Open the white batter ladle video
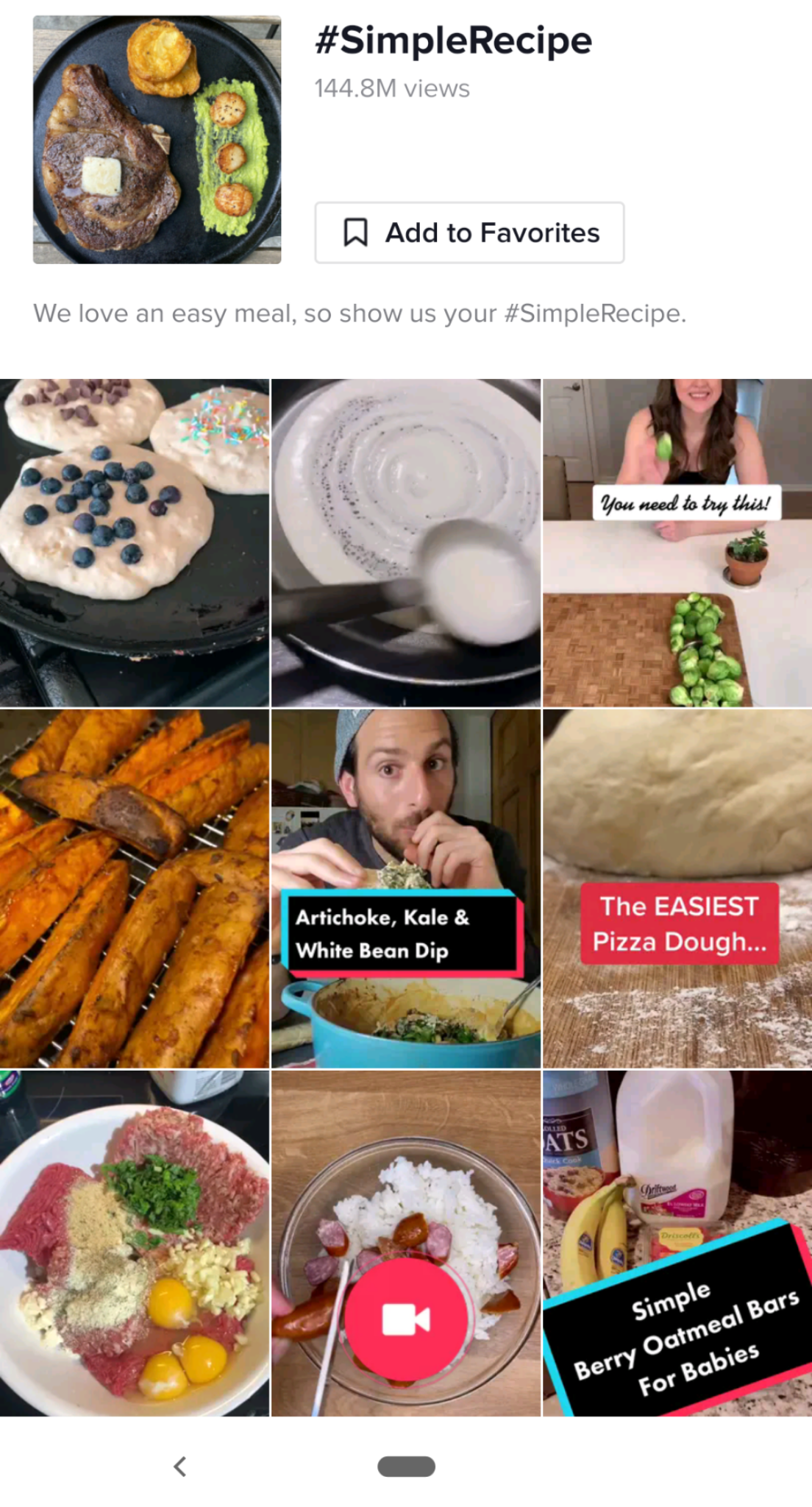 tap(406, 543)
